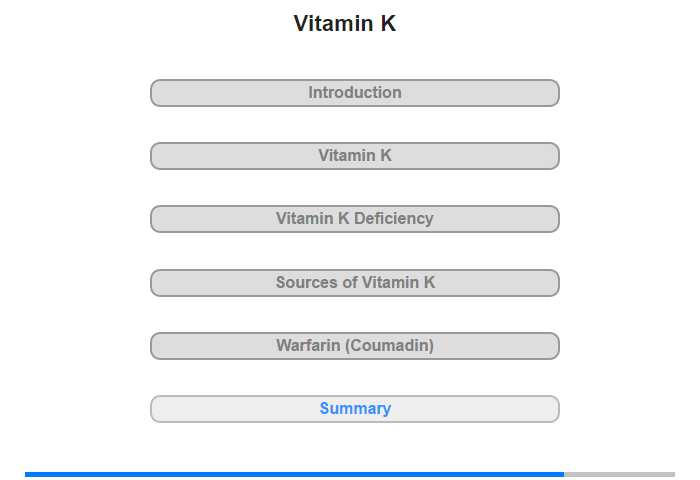Screen dimensions: 700x480
Task: View the Summary section
Action: (354, 409)
